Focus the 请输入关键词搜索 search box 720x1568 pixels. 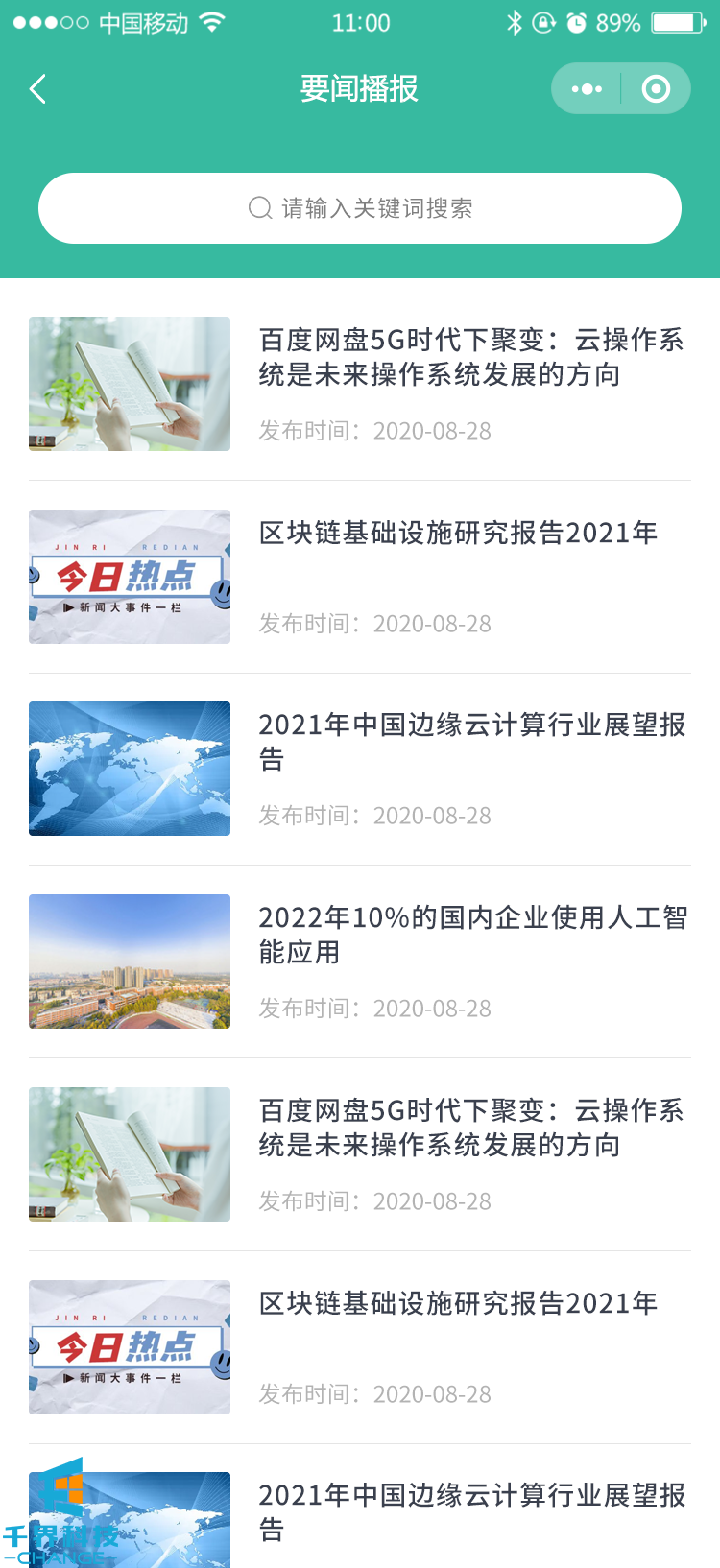point(360,208)
